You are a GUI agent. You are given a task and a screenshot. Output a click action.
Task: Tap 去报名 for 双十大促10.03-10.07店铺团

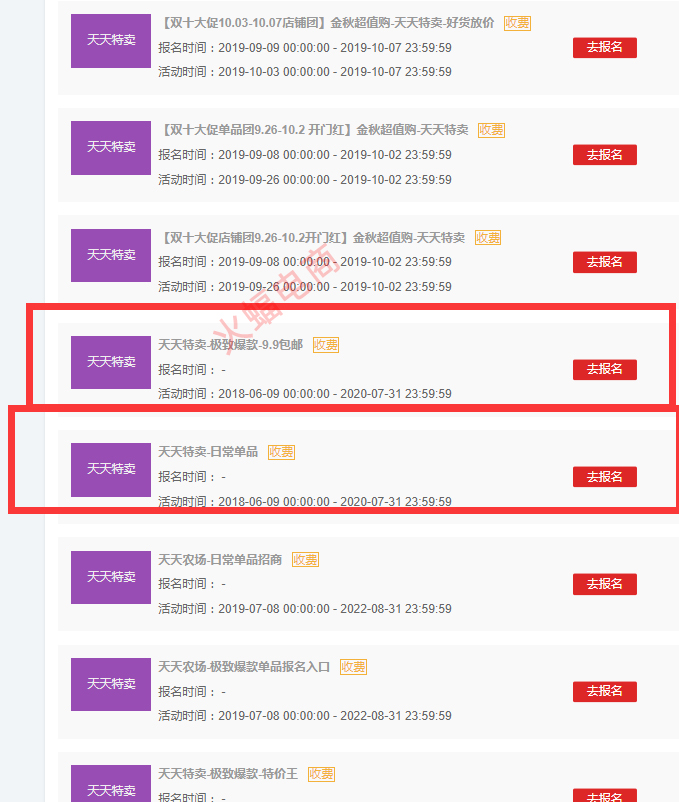(604, 48)
